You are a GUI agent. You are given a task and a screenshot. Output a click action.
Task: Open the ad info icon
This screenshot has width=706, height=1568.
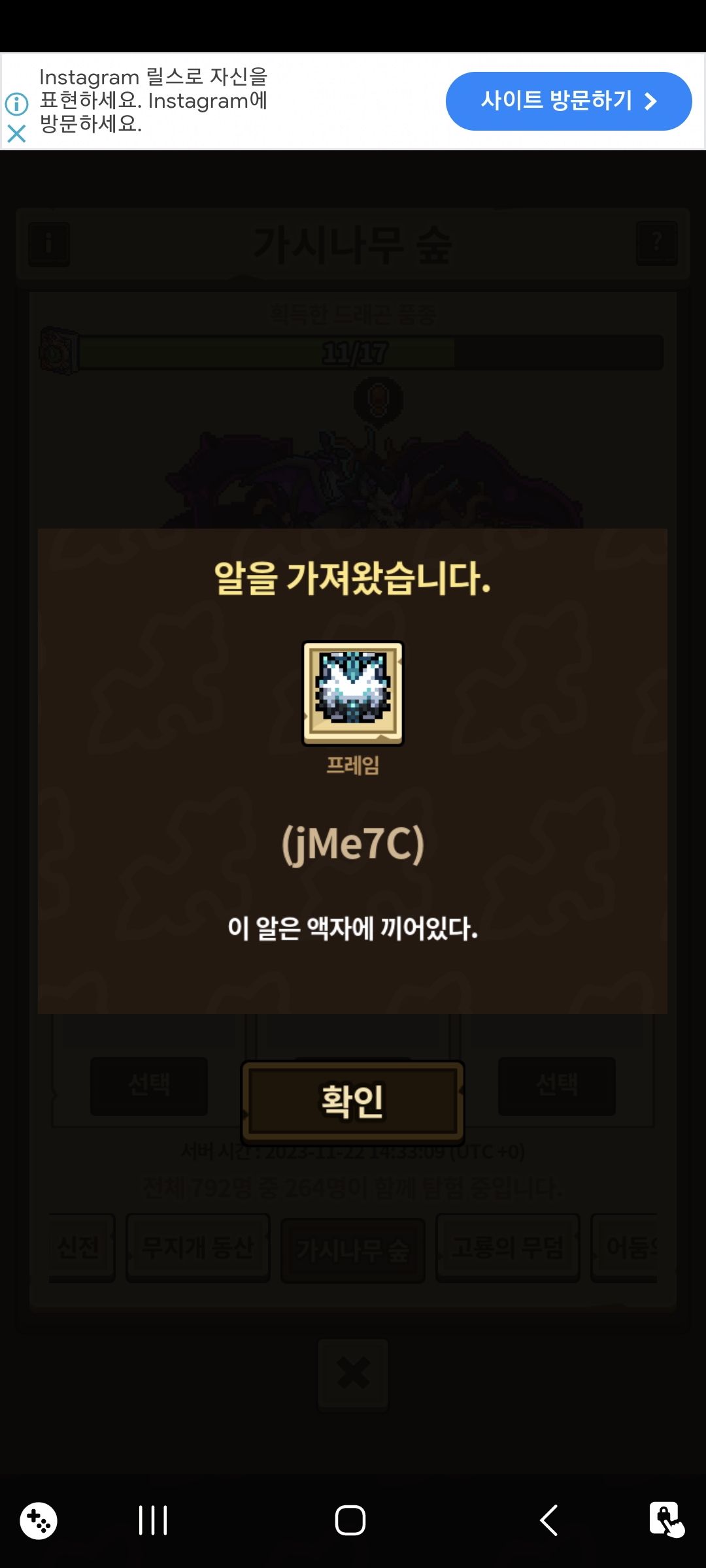click(x=16, y=104)
